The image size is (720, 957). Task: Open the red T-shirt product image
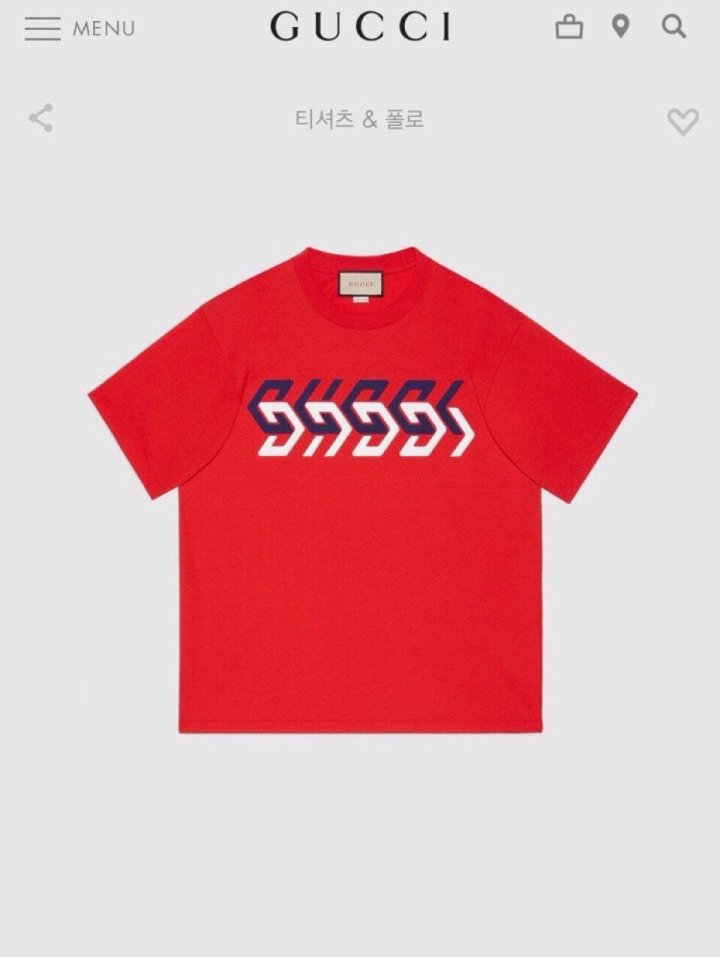pos(362,490)
